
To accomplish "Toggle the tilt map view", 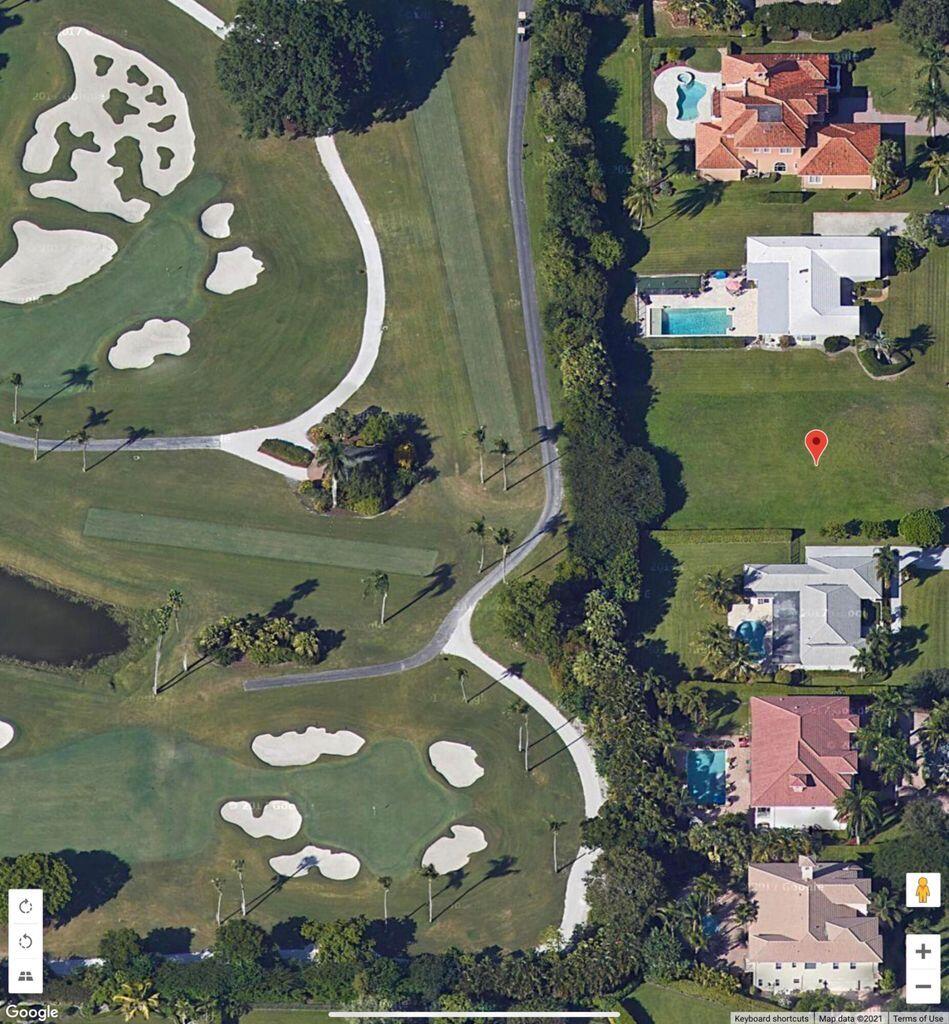I will point(25,976).
